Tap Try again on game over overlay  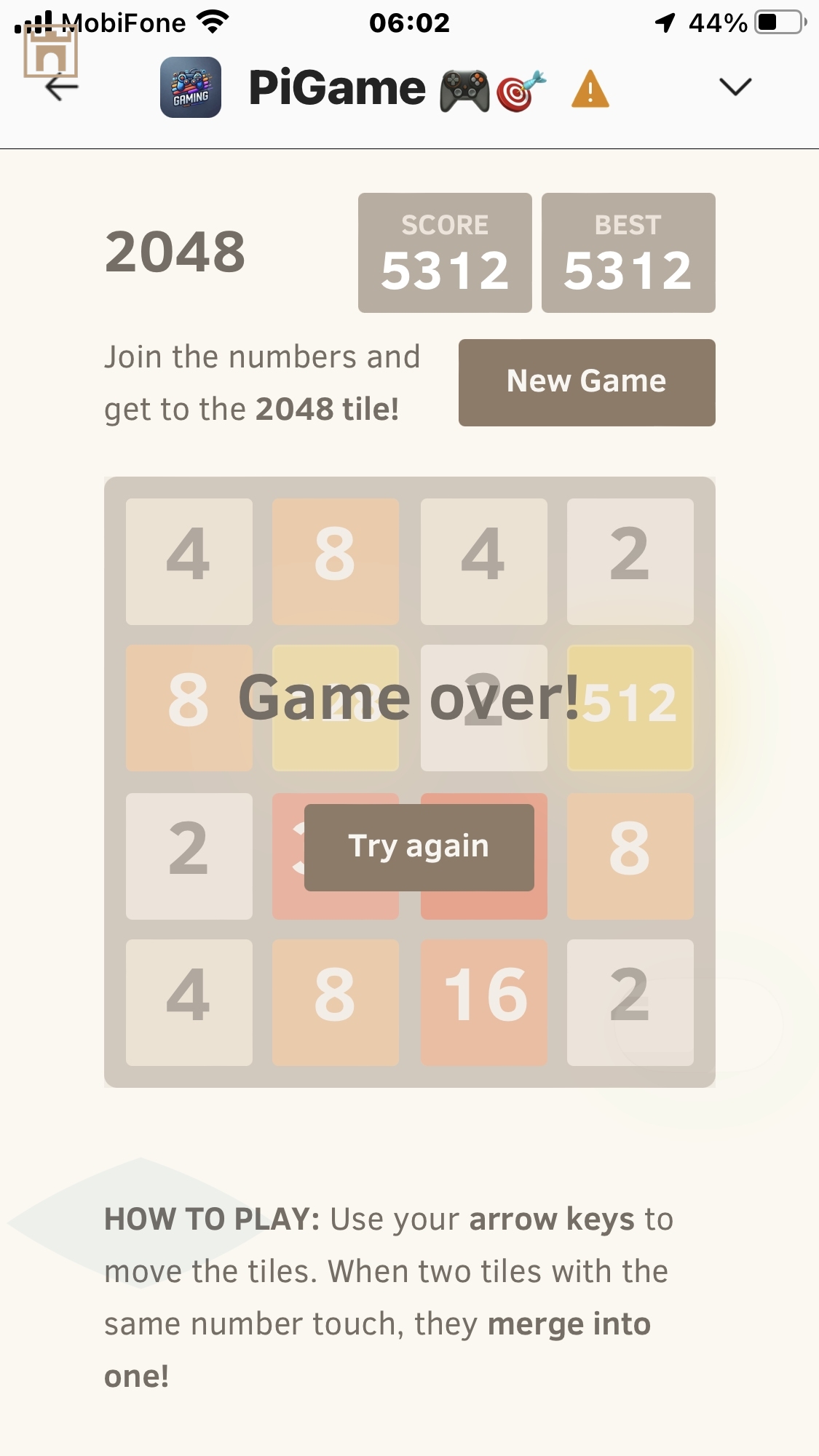tap(419, 847)
